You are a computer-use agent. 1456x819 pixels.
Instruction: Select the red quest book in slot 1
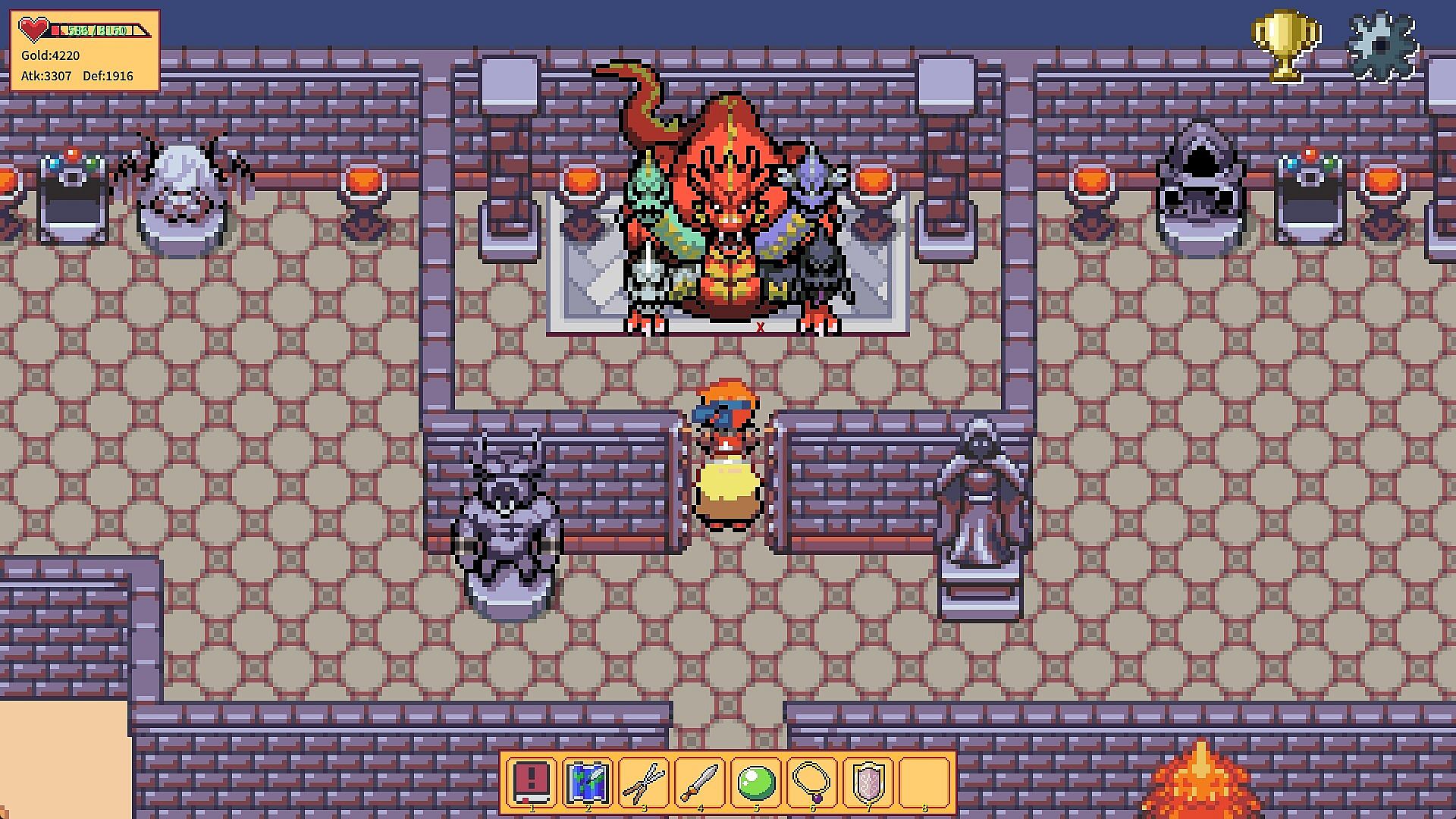pyautogui.click(x=532, y=783)
